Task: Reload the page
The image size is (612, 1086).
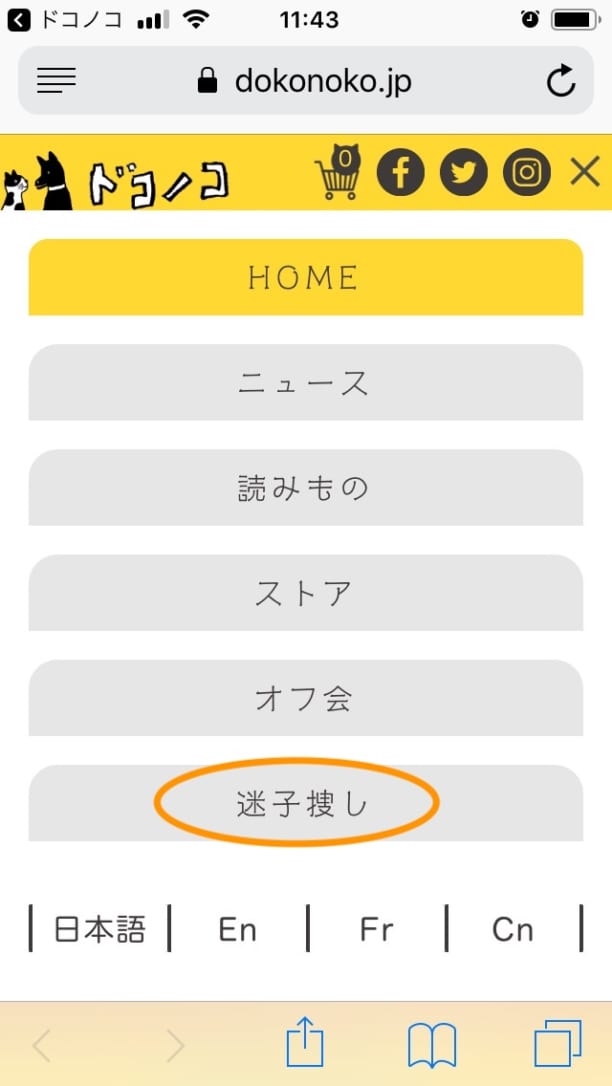Action: click(561, 81)
